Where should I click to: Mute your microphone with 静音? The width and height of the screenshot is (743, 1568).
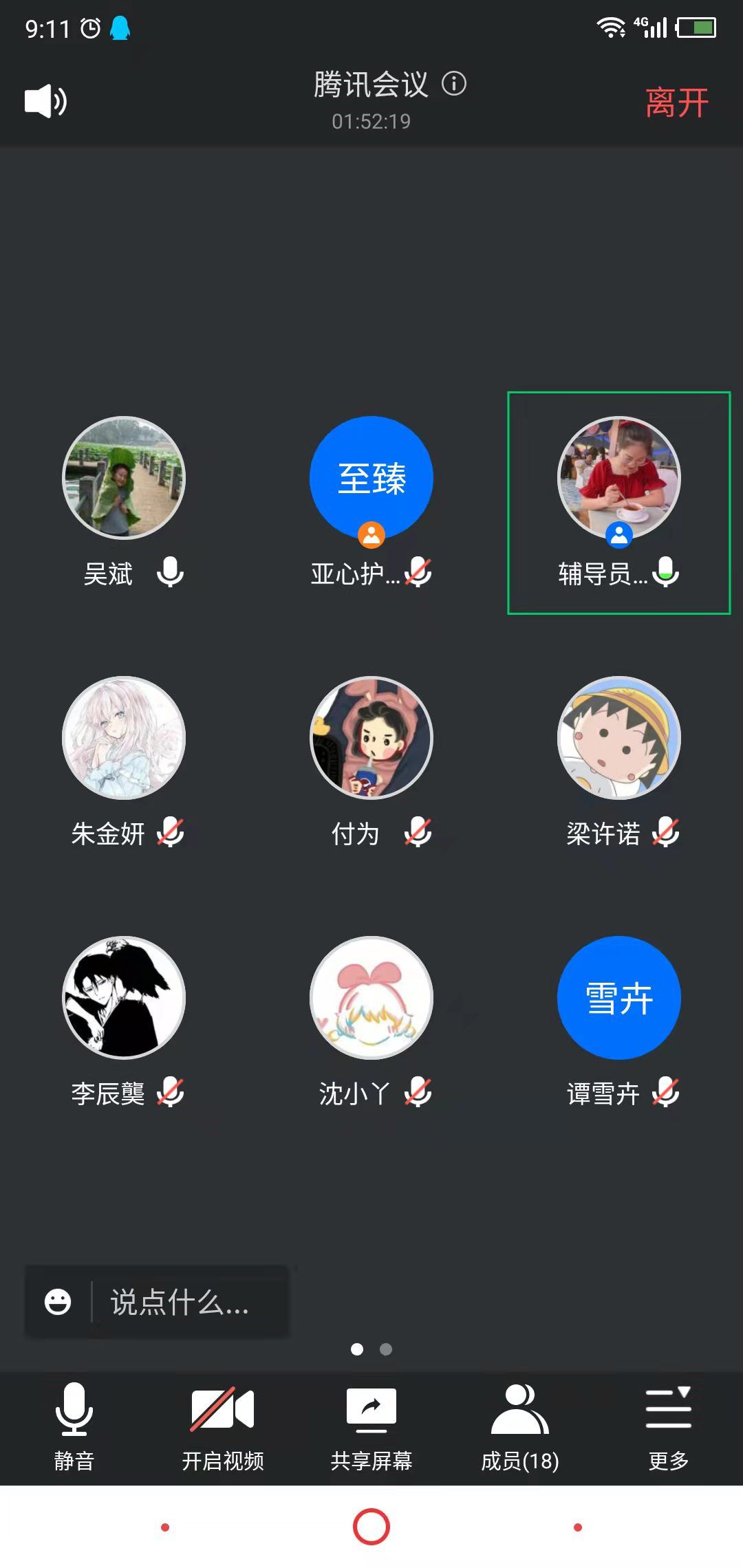[x=74, y=1425]
